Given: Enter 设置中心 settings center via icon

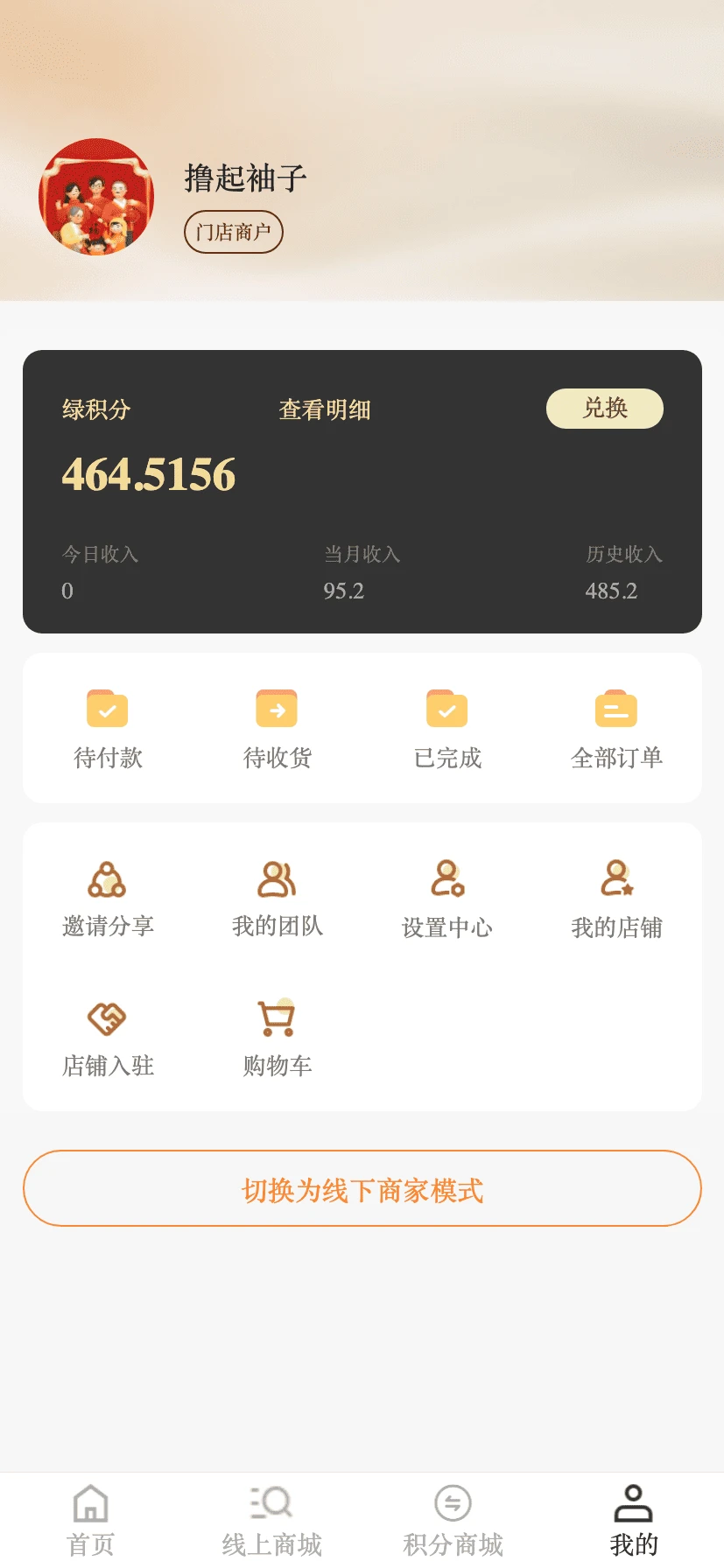Looking at the screenshot, I should point(446,879).
